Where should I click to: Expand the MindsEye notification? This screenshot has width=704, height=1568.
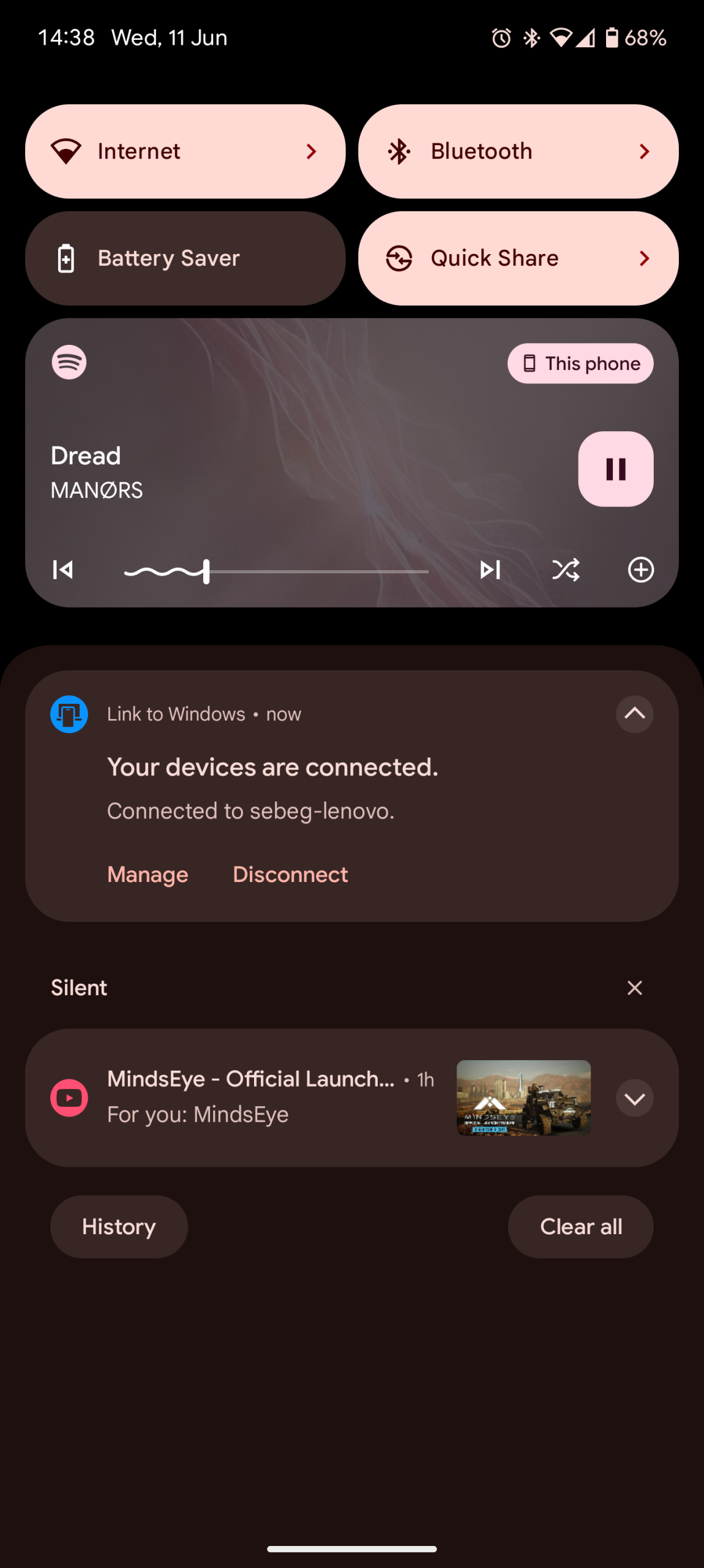click(634, 1098)
